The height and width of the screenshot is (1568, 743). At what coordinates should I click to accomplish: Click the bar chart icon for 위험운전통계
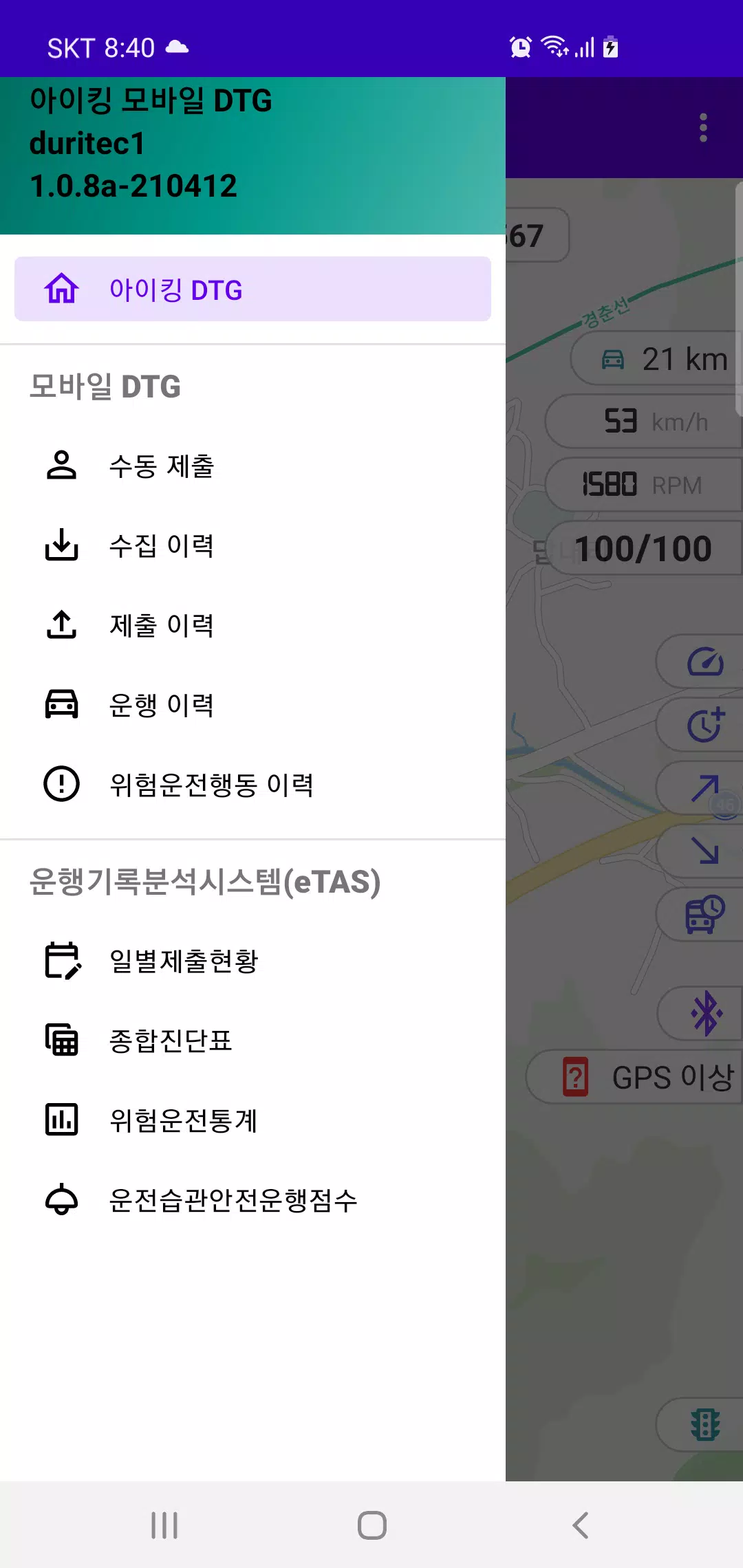point(61,1121)
